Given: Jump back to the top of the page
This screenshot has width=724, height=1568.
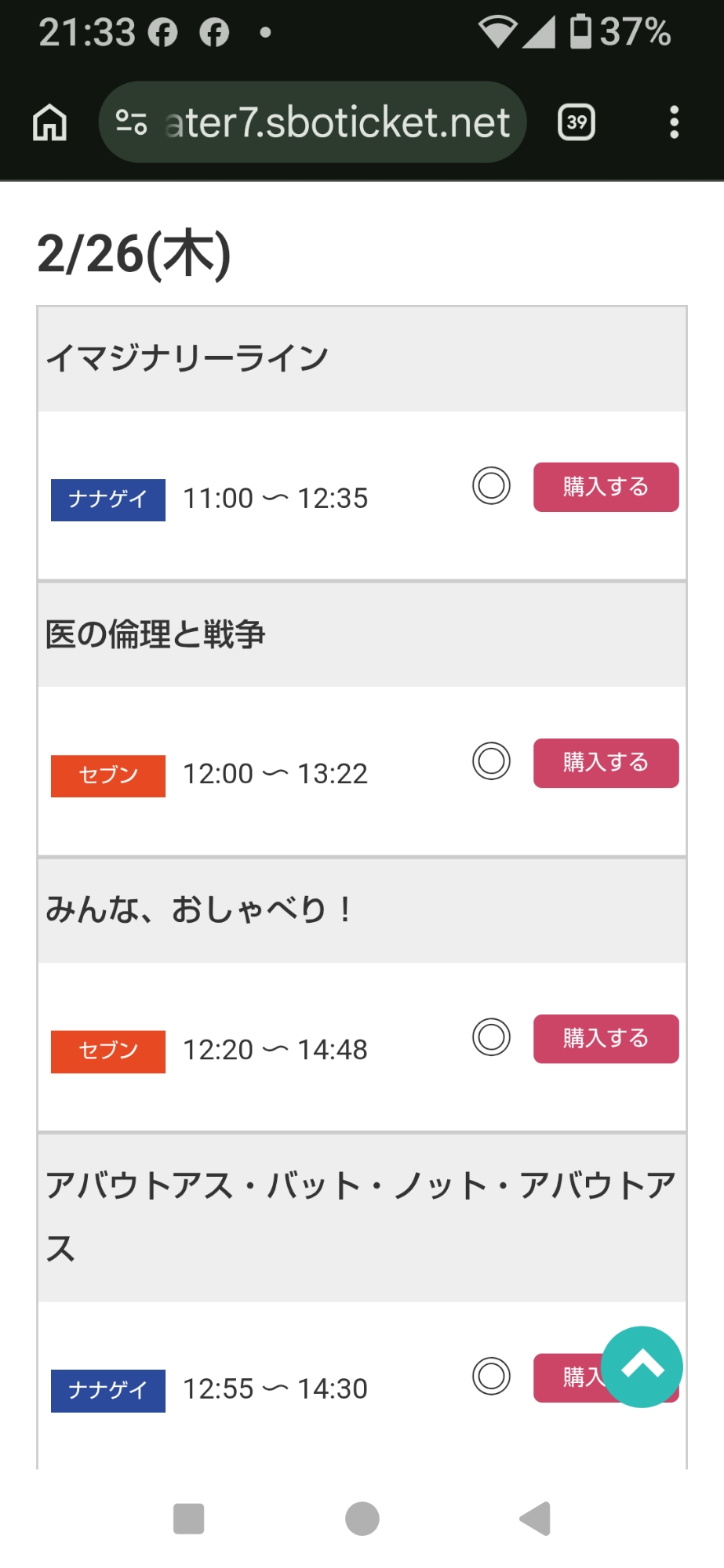Looking at the screenshot, I should pos(642,1367).
